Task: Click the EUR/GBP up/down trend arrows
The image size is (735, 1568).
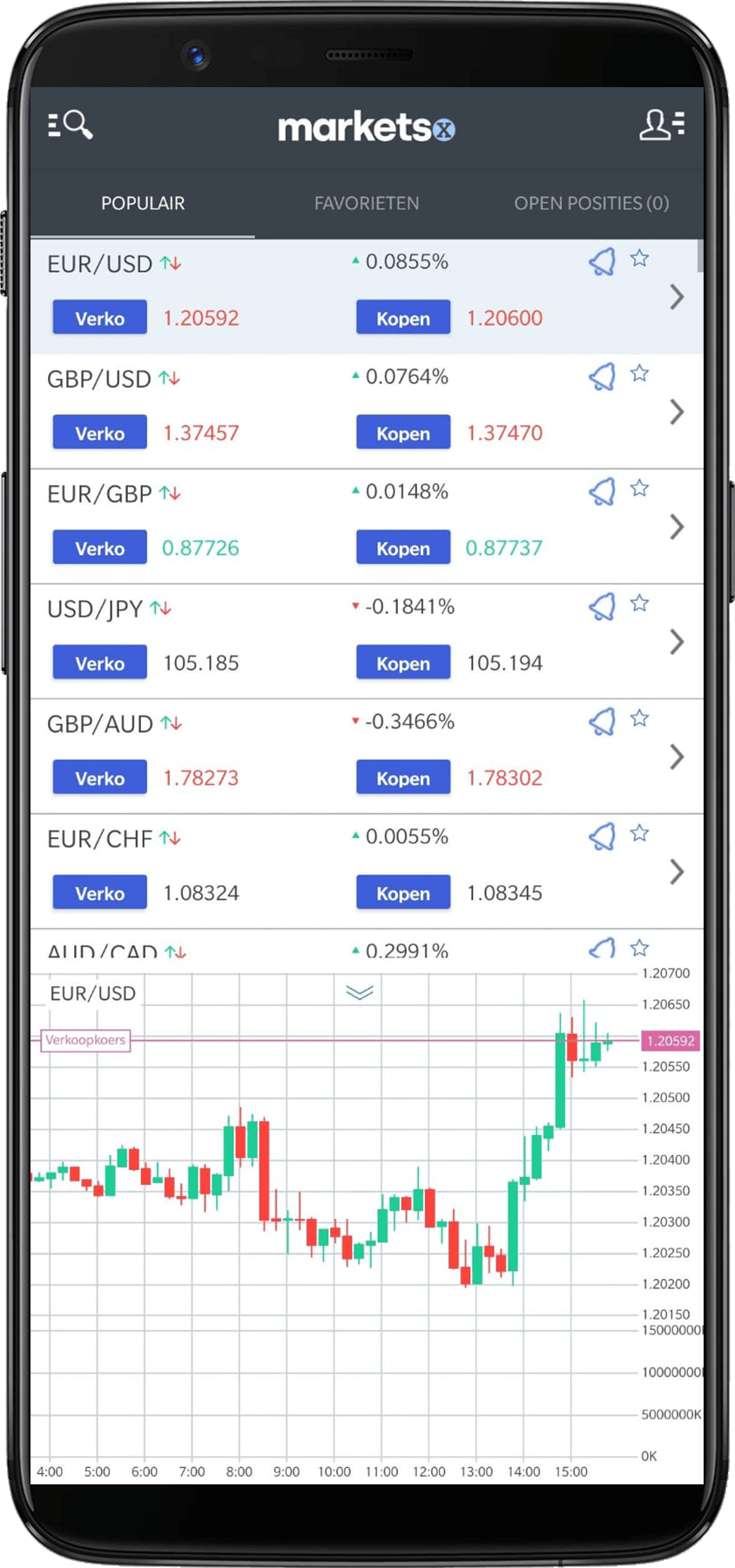Action: [169, 492]
